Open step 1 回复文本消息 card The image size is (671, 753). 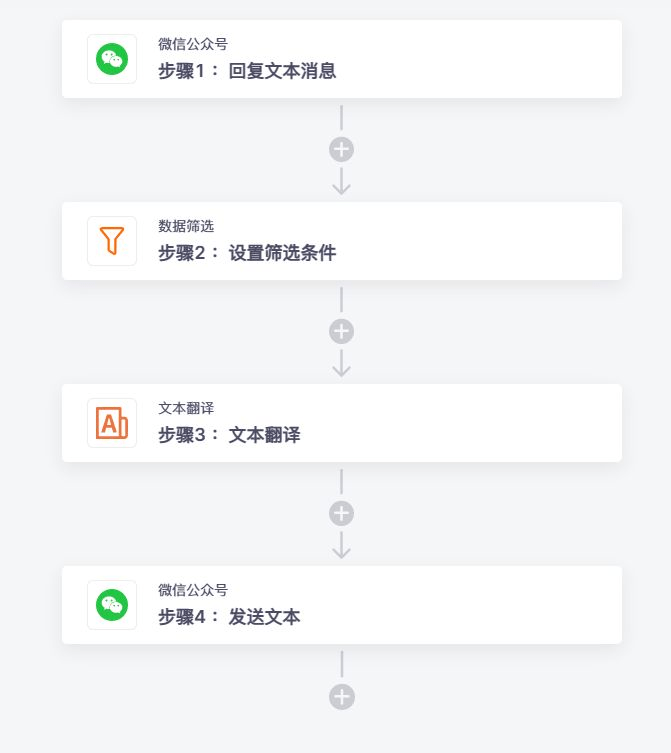(342, 59)
